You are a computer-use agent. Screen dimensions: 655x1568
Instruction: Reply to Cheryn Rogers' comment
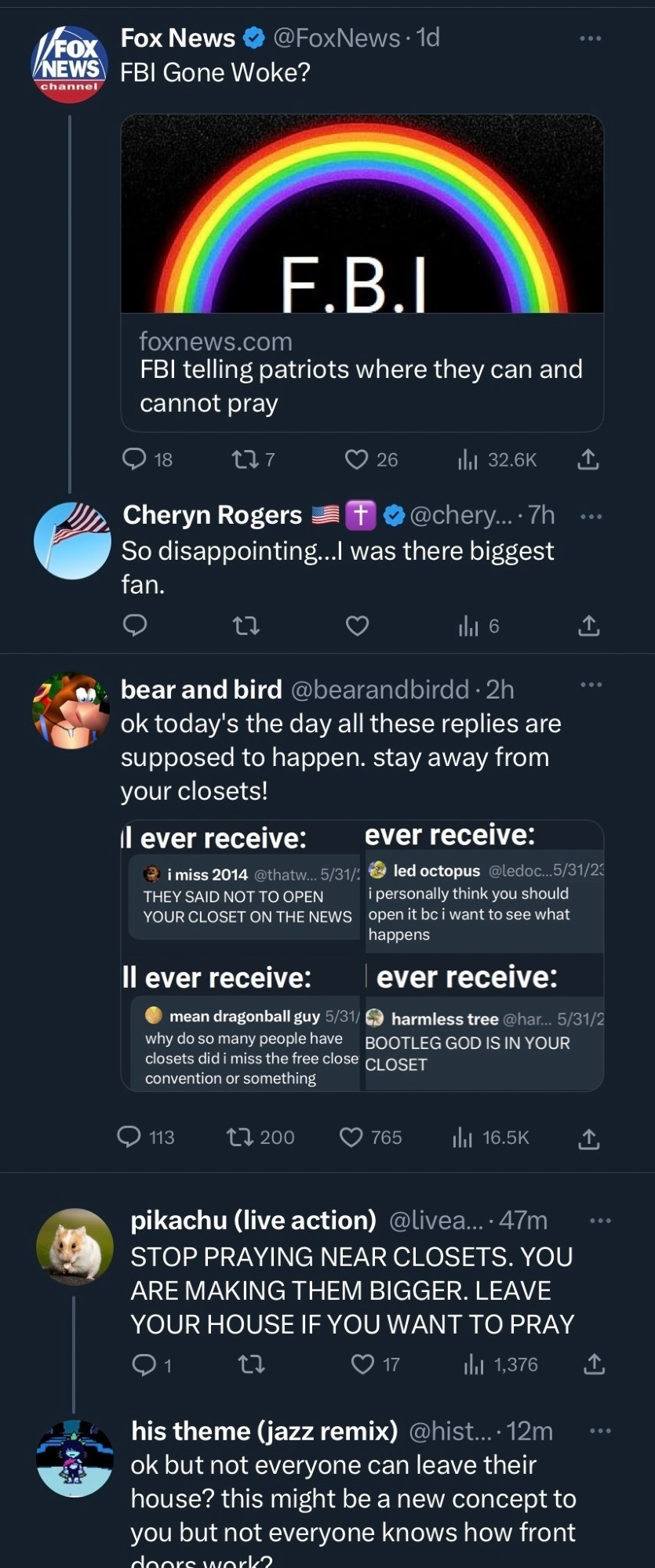coord(135,626)
